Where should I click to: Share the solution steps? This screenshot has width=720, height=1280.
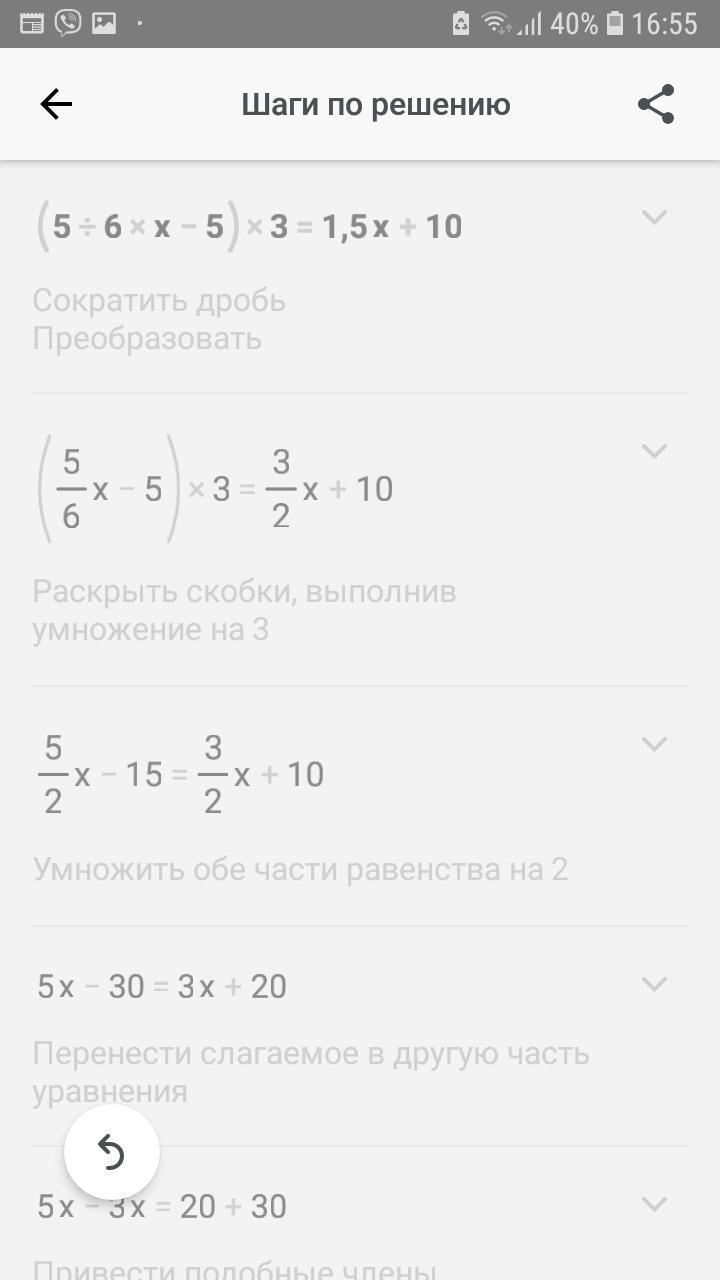click(x=656, y=104)
